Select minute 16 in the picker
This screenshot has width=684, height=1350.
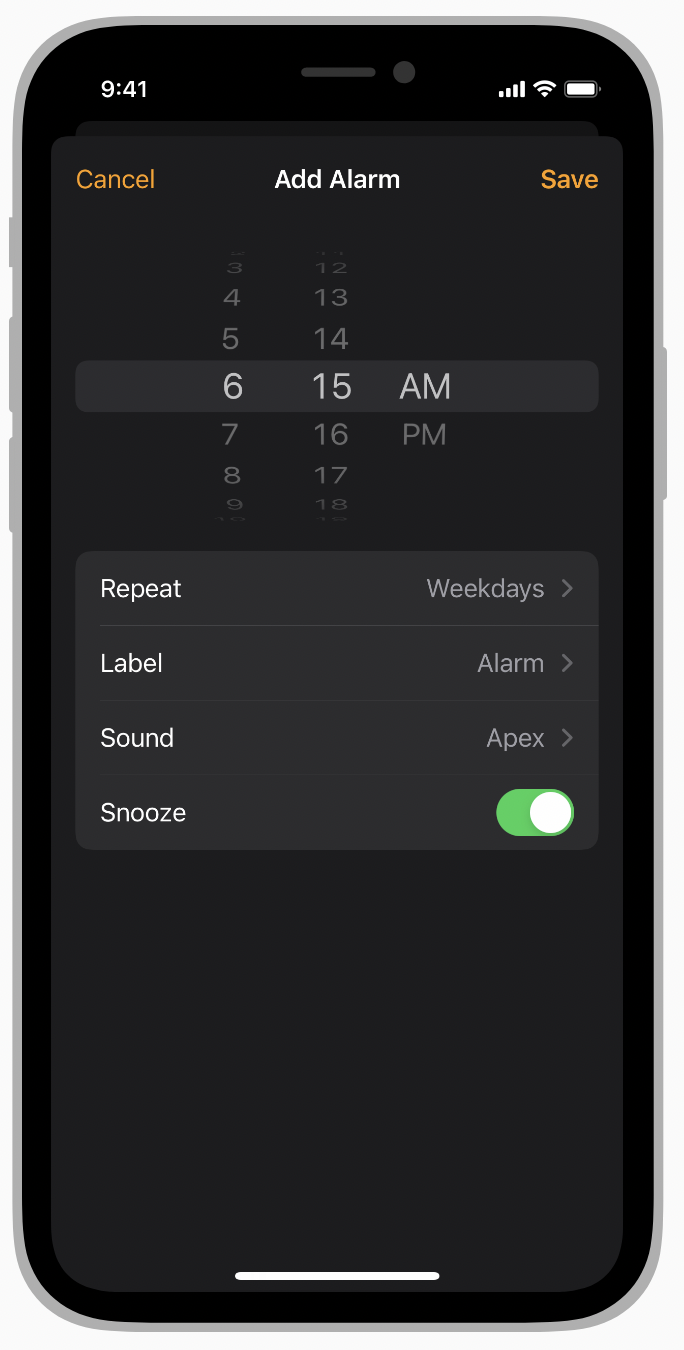pyautogui.click(x=331, y=435)
